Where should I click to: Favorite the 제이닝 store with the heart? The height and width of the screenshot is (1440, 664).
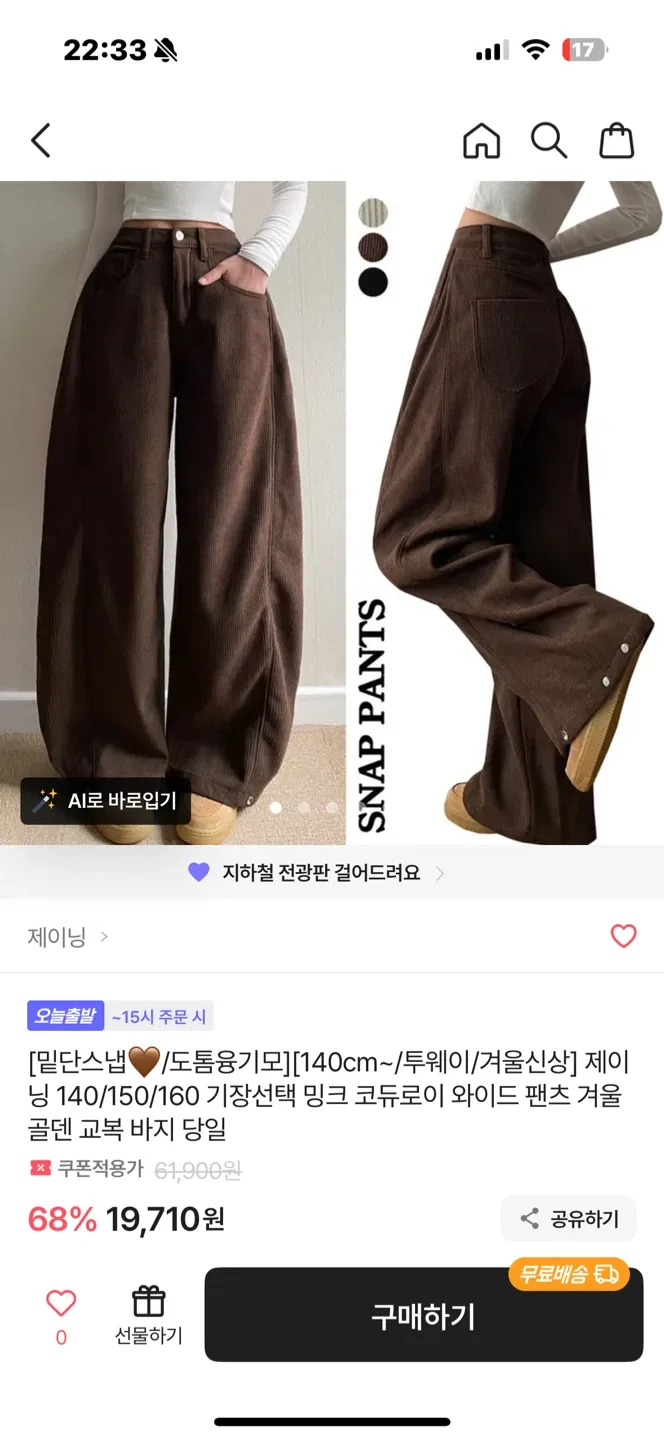pos(623,936)
